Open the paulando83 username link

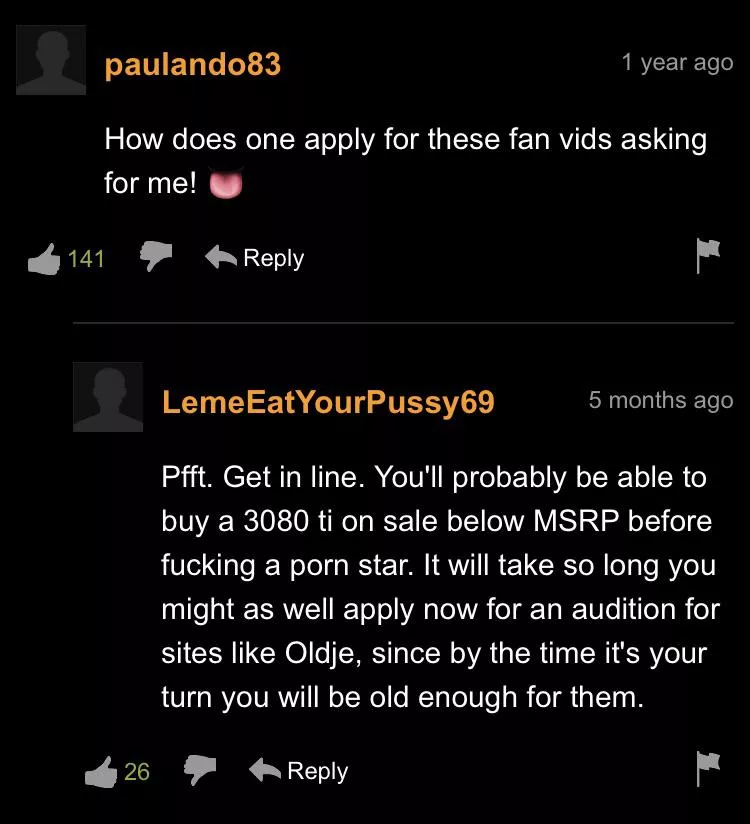pyautogui.click(x=193, y=65)
